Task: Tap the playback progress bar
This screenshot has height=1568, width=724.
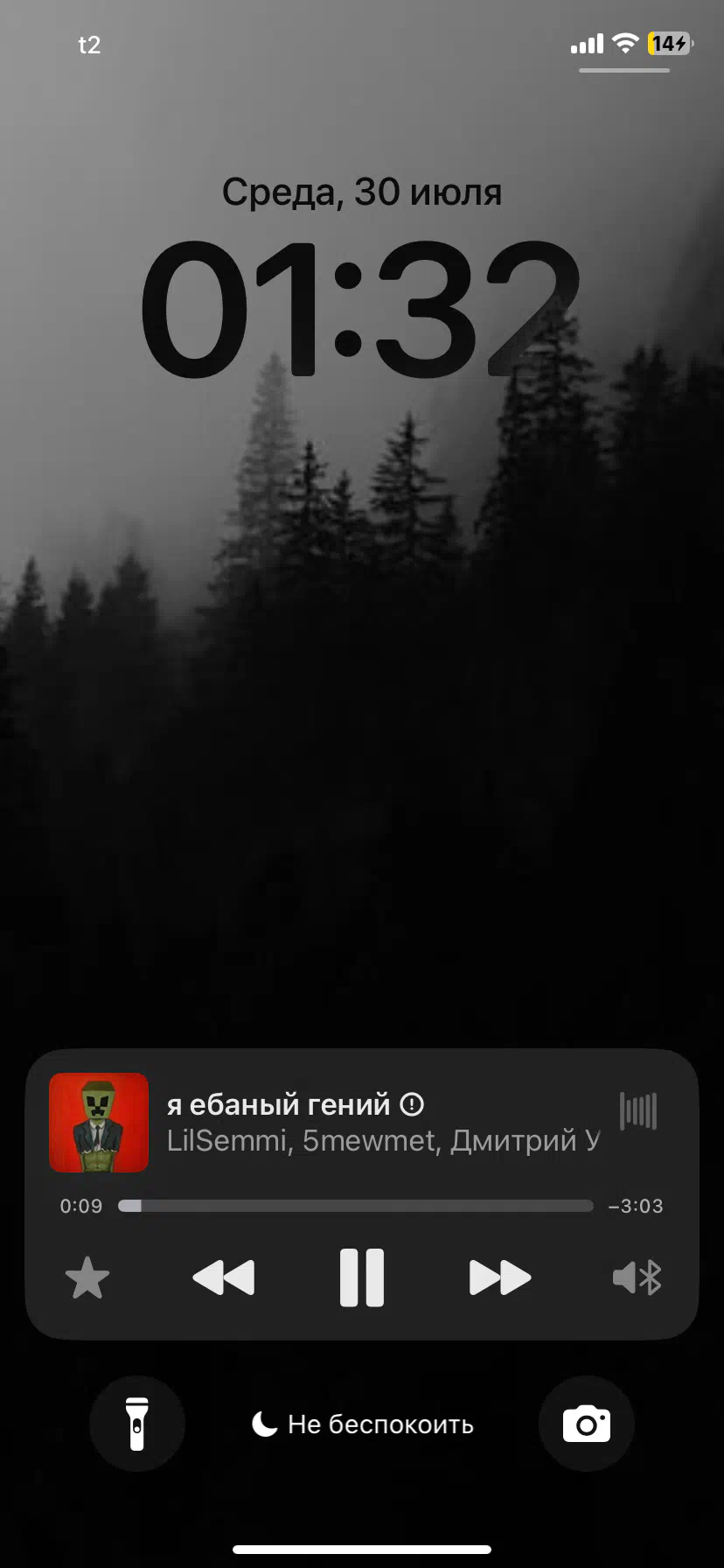Action: point(356,1206)
